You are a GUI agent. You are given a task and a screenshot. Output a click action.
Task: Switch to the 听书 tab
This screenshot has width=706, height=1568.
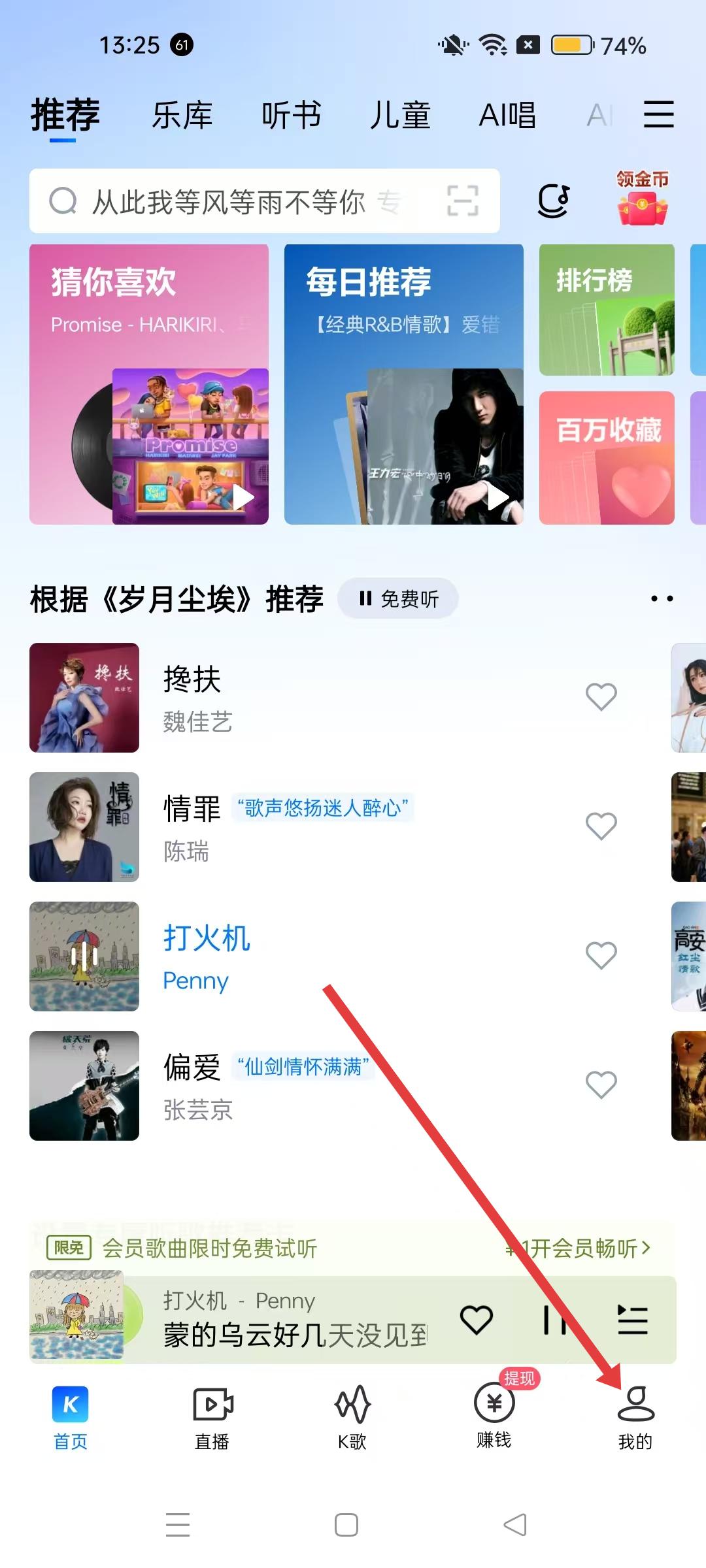click(292, 116)
